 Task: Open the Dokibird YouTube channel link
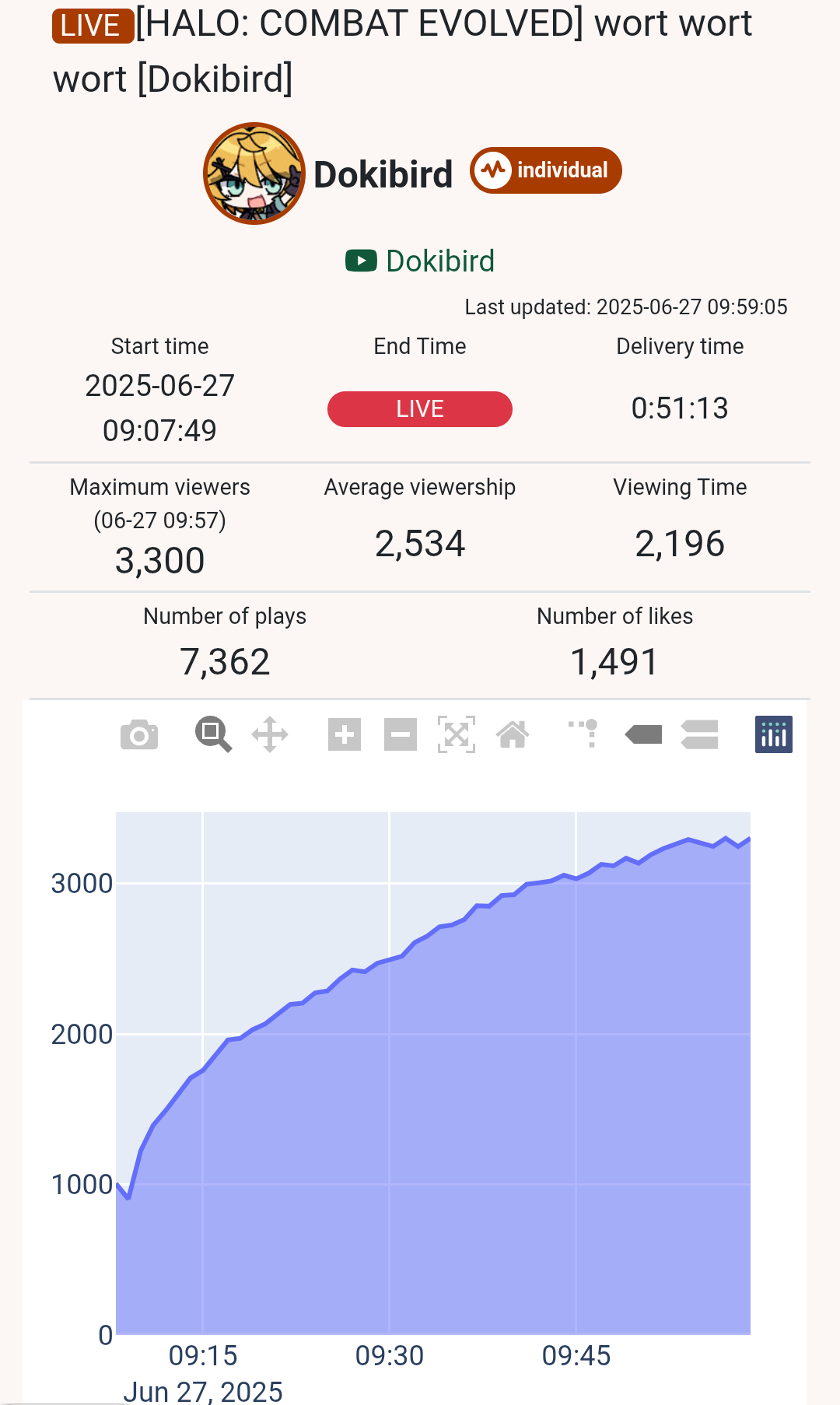tap(421, 261)
